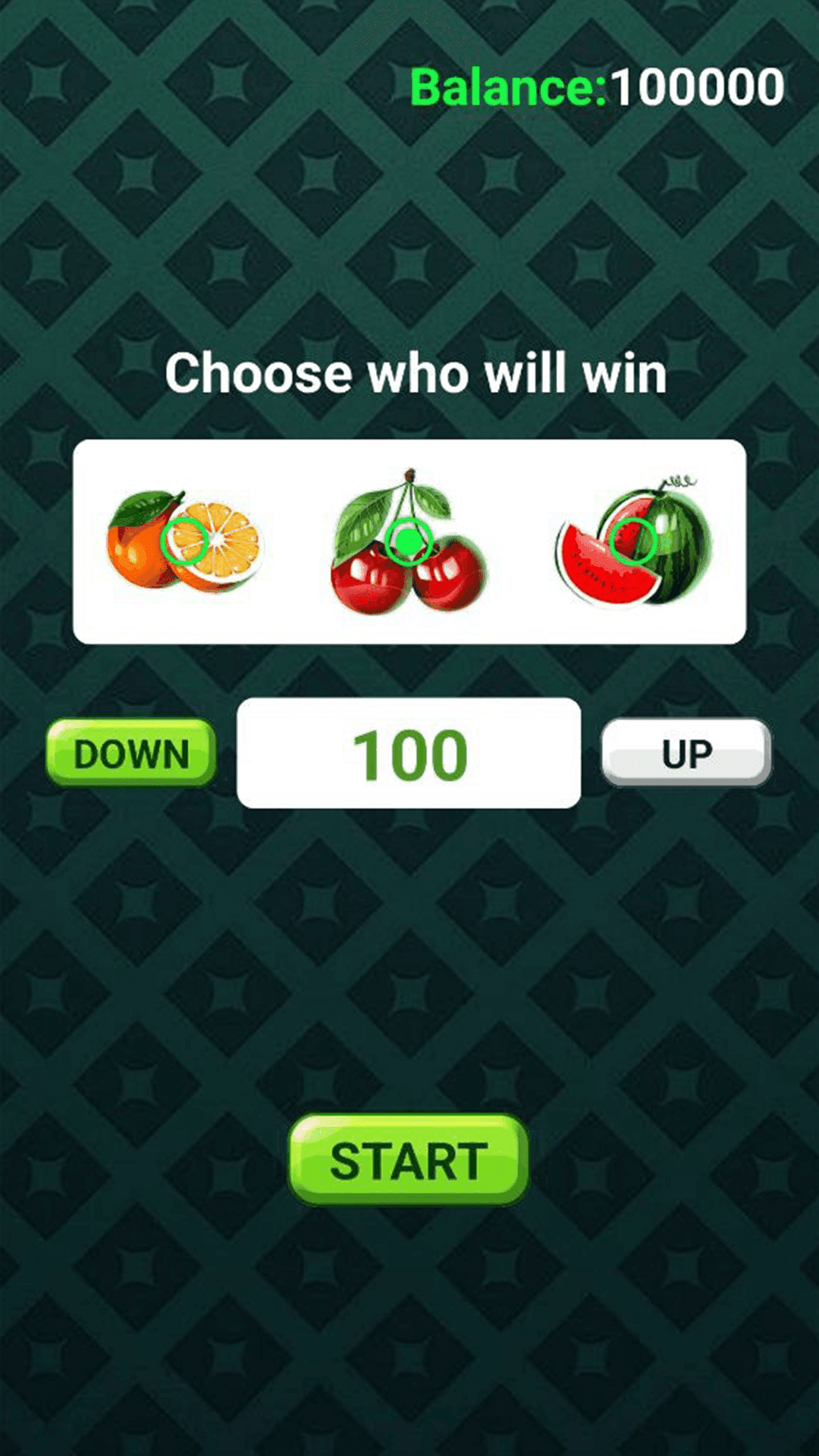
Task: Raise the bet with UP
Action: (686, 752)
